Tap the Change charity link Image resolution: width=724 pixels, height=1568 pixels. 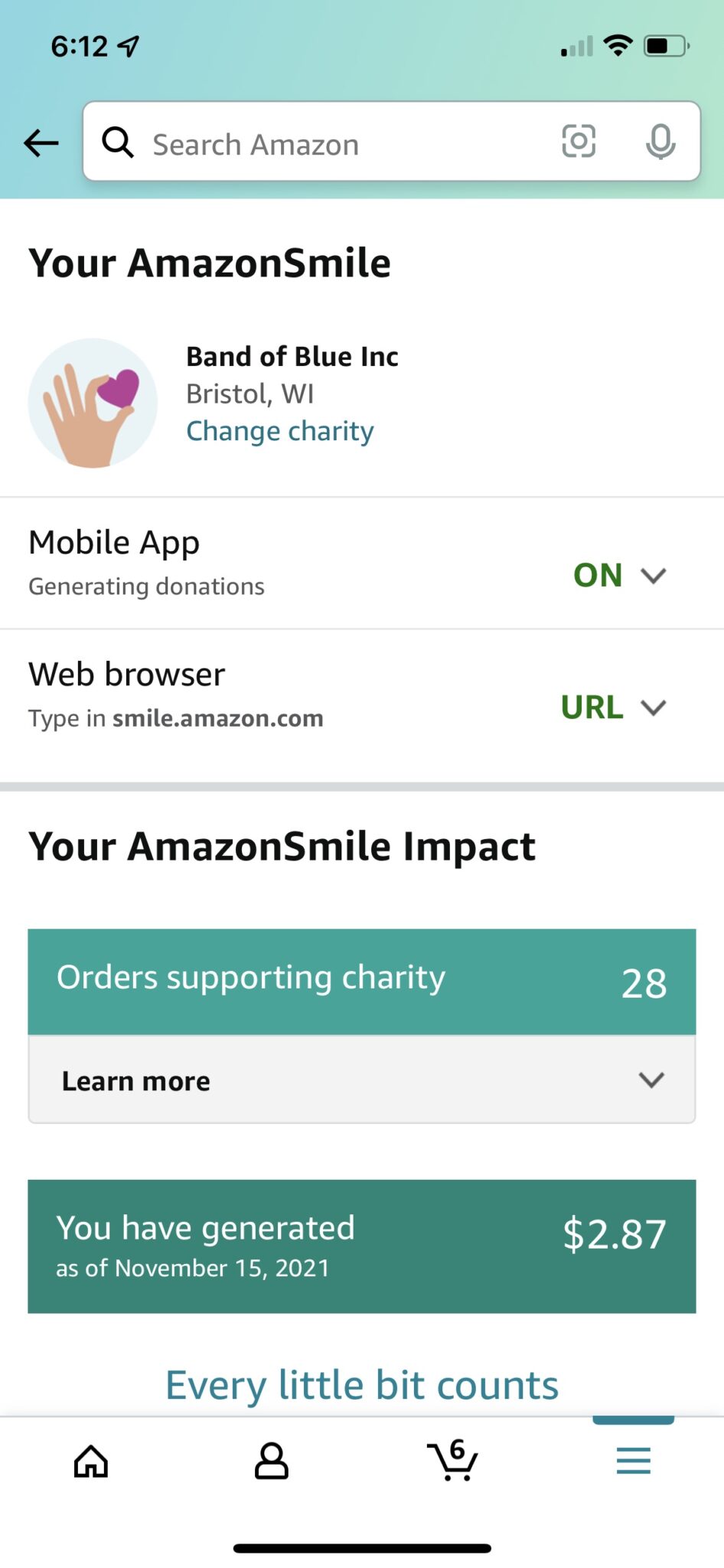click(x=280, y=431)
